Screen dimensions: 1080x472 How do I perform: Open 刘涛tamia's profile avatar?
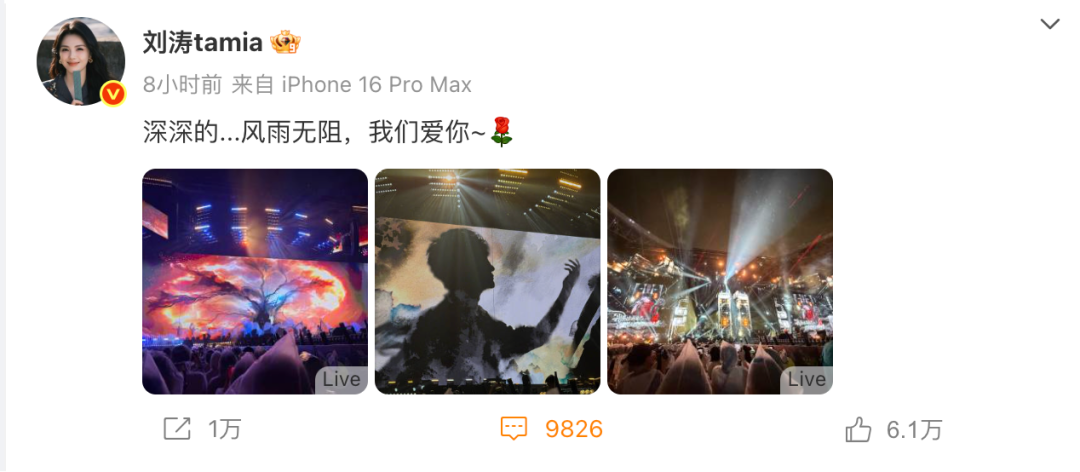81,61
